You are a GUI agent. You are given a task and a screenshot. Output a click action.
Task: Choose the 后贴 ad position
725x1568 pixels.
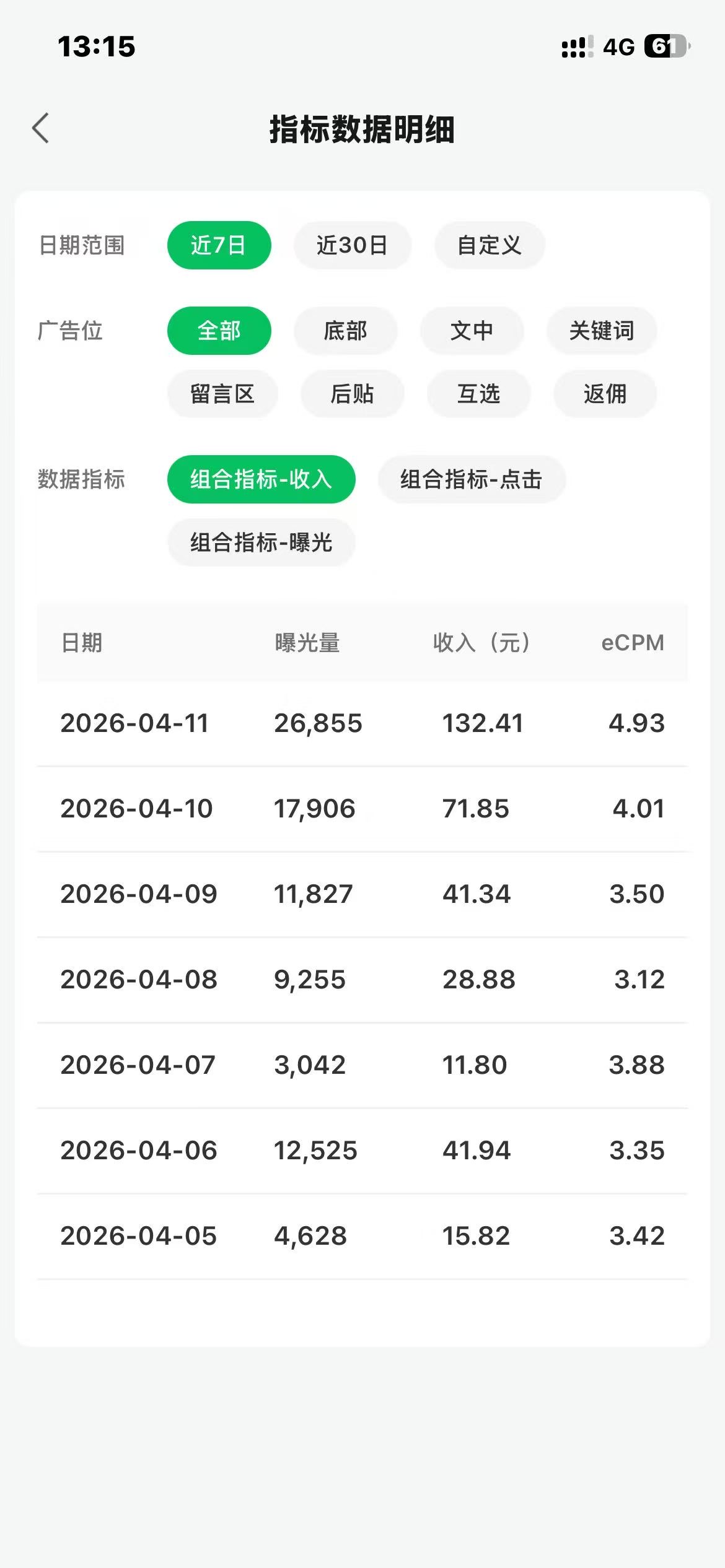click(x=352, y=394)
